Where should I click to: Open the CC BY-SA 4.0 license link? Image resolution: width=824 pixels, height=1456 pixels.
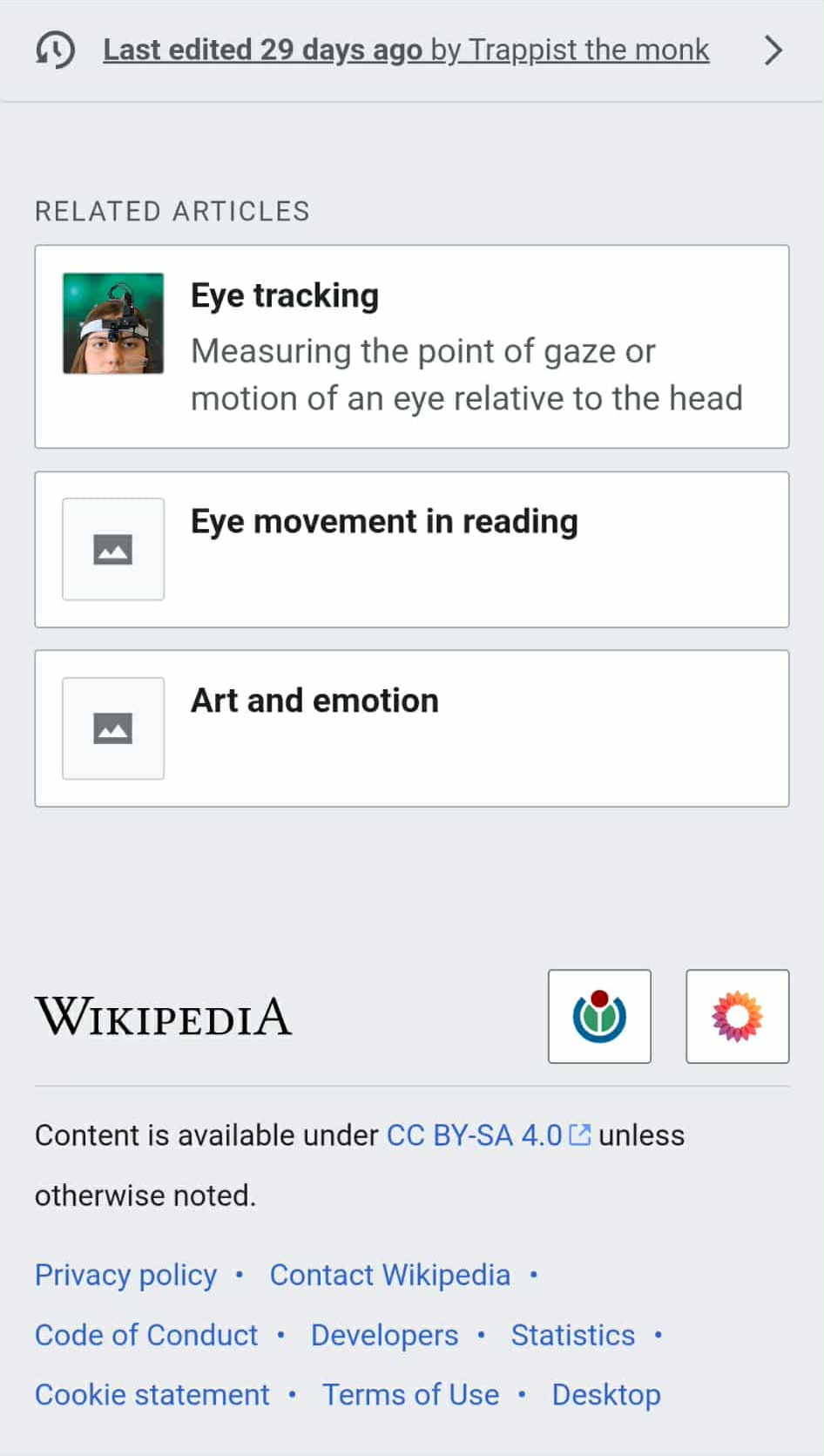[489, 1135]
